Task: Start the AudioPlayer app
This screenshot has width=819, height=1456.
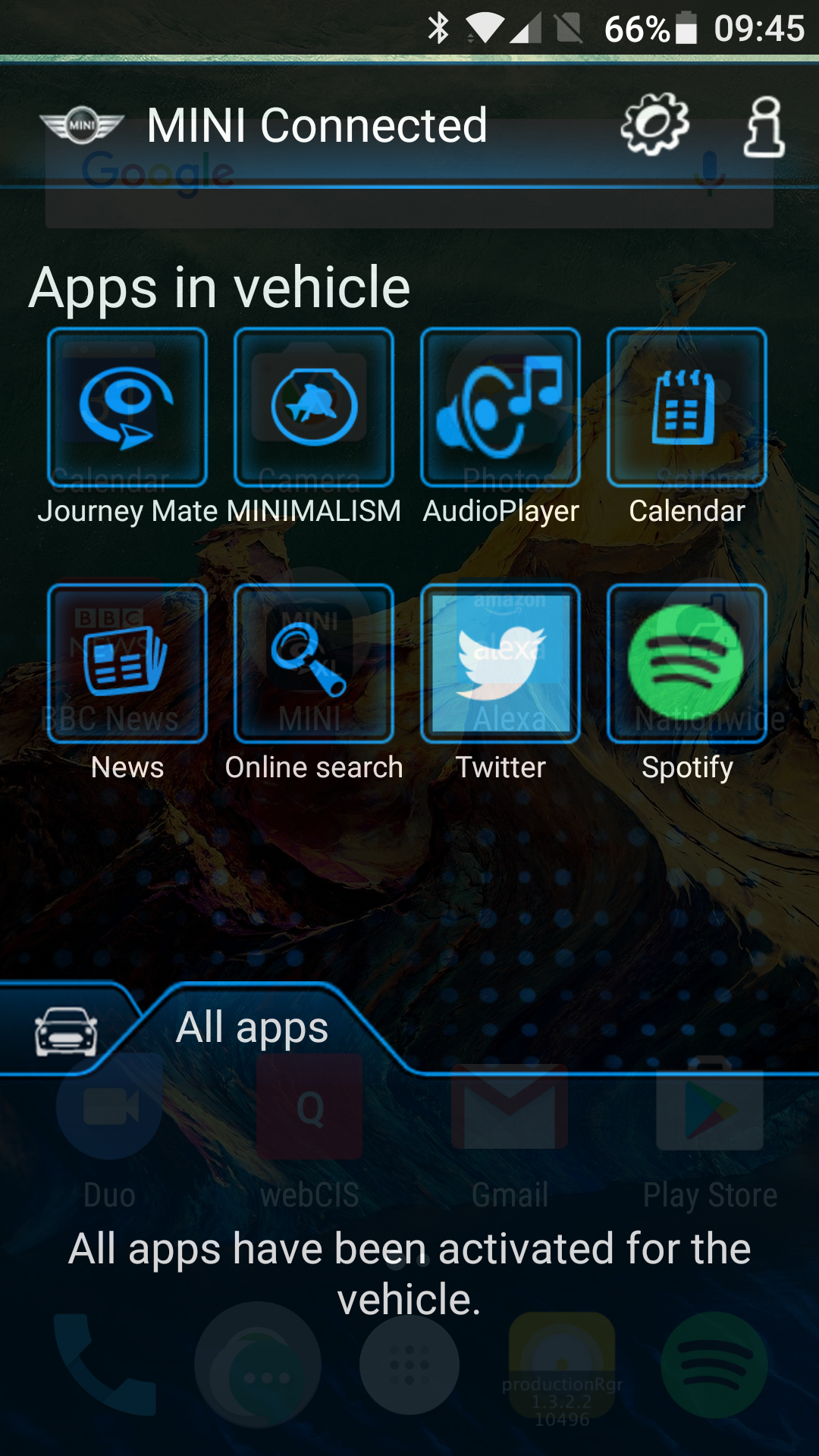Action: tap(500, 407)
